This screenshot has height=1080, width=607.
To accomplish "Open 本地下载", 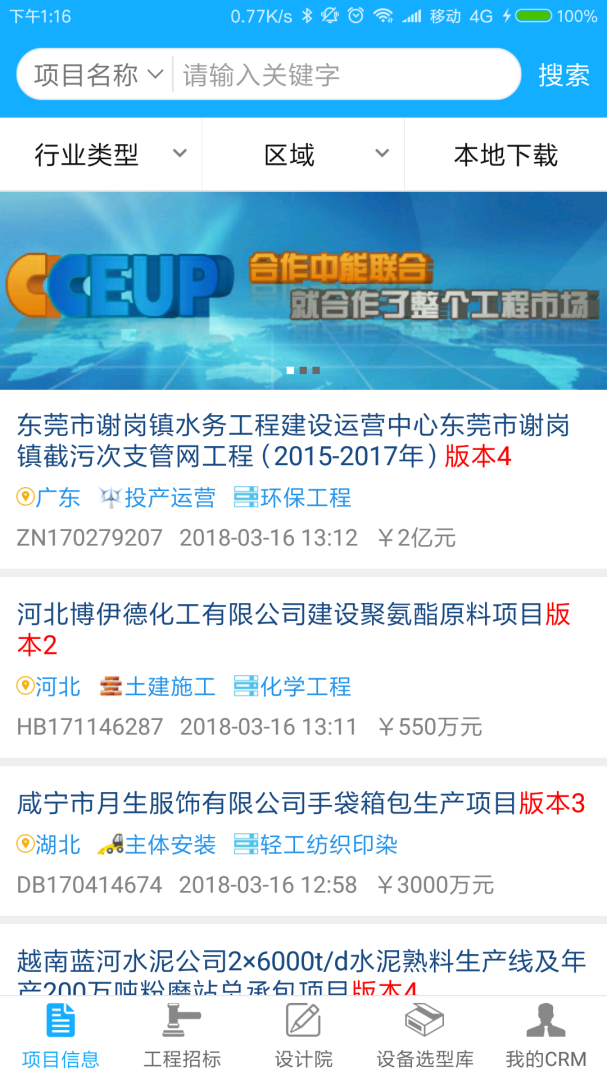I will [x=505, y=155].
